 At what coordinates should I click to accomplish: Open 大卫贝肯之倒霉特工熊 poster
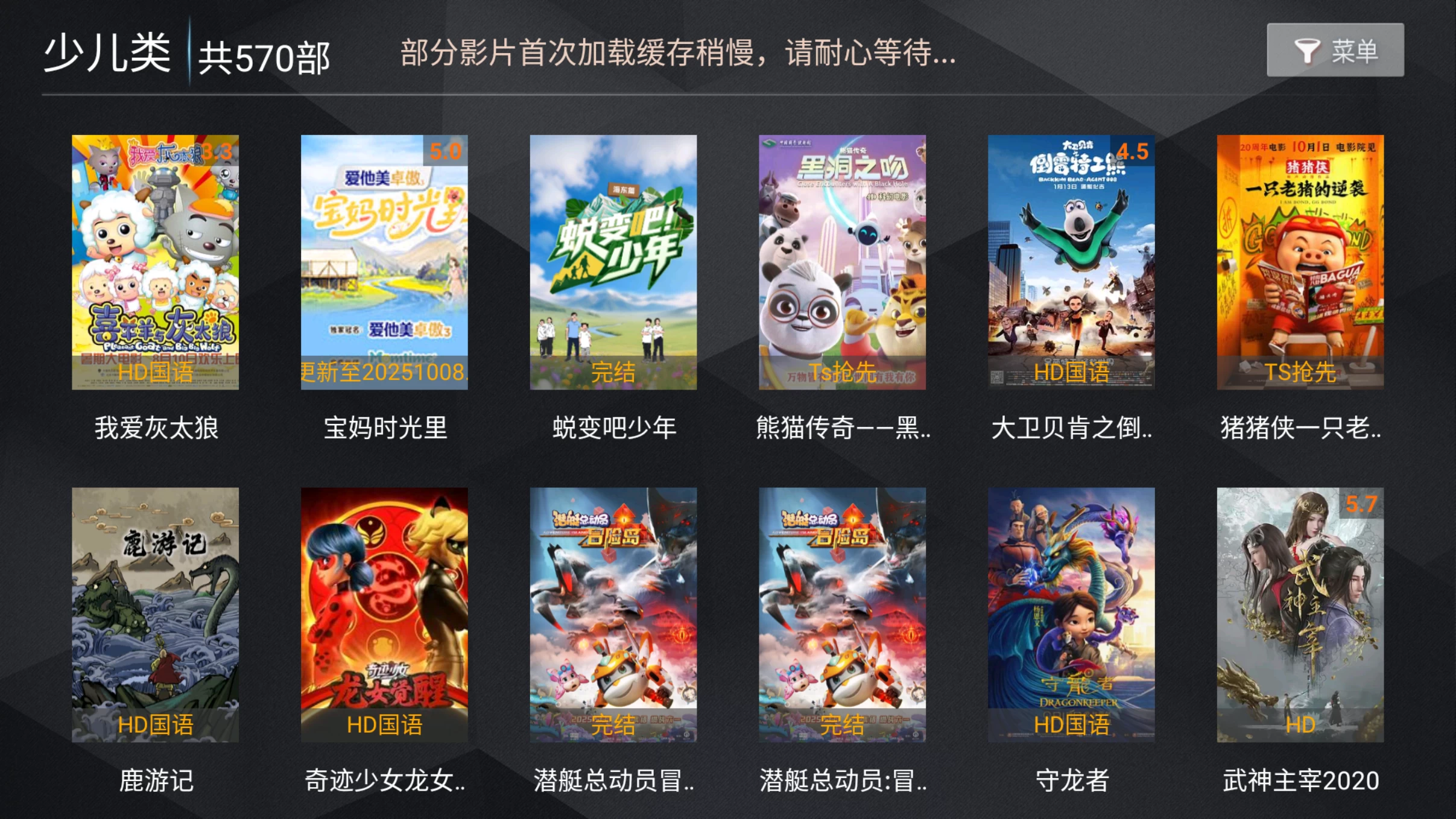click(x=1071, y=262)
